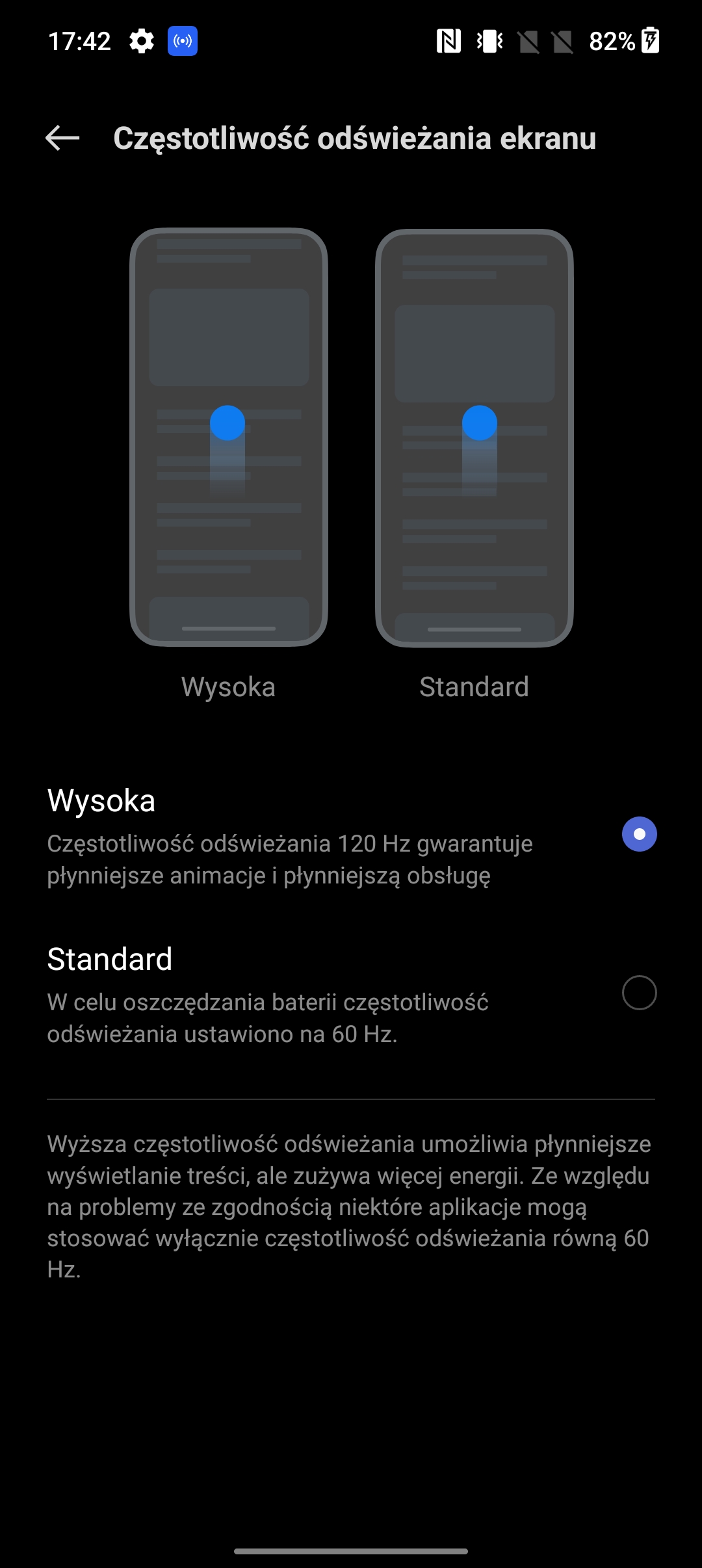
Task: Select the Wysoka 120 Hz refresh rate
Action: 639,834
